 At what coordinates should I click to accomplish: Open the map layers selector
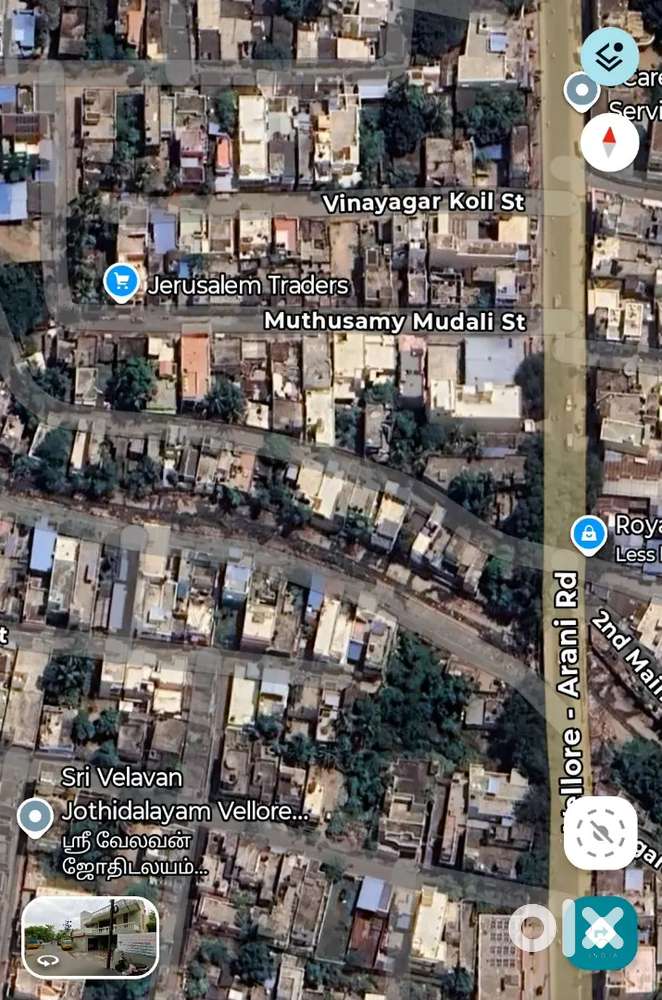pos(609,57)
